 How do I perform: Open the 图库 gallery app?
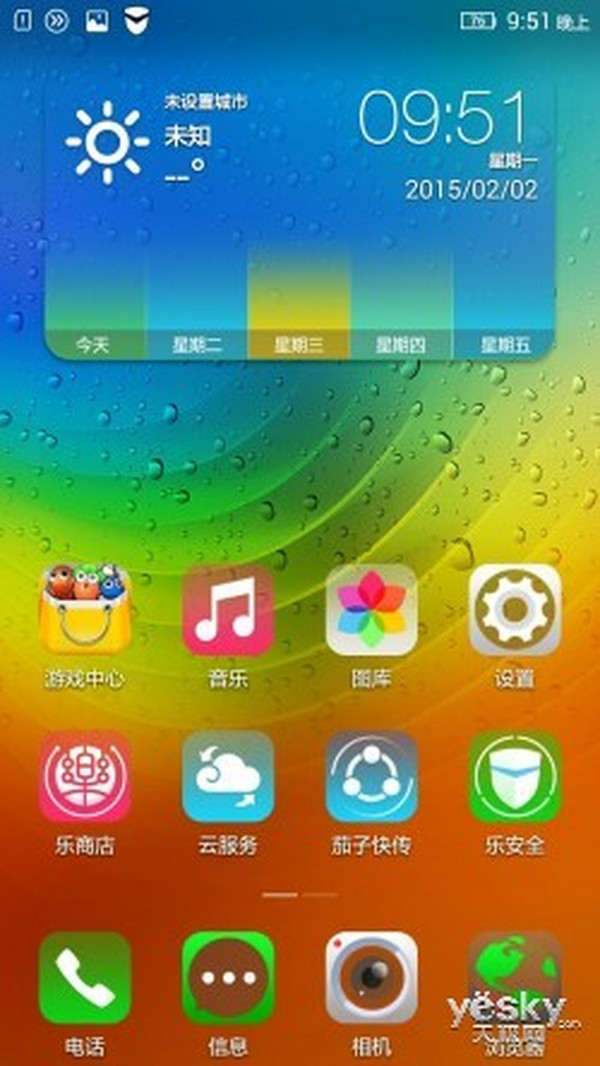tap(371, 612)
